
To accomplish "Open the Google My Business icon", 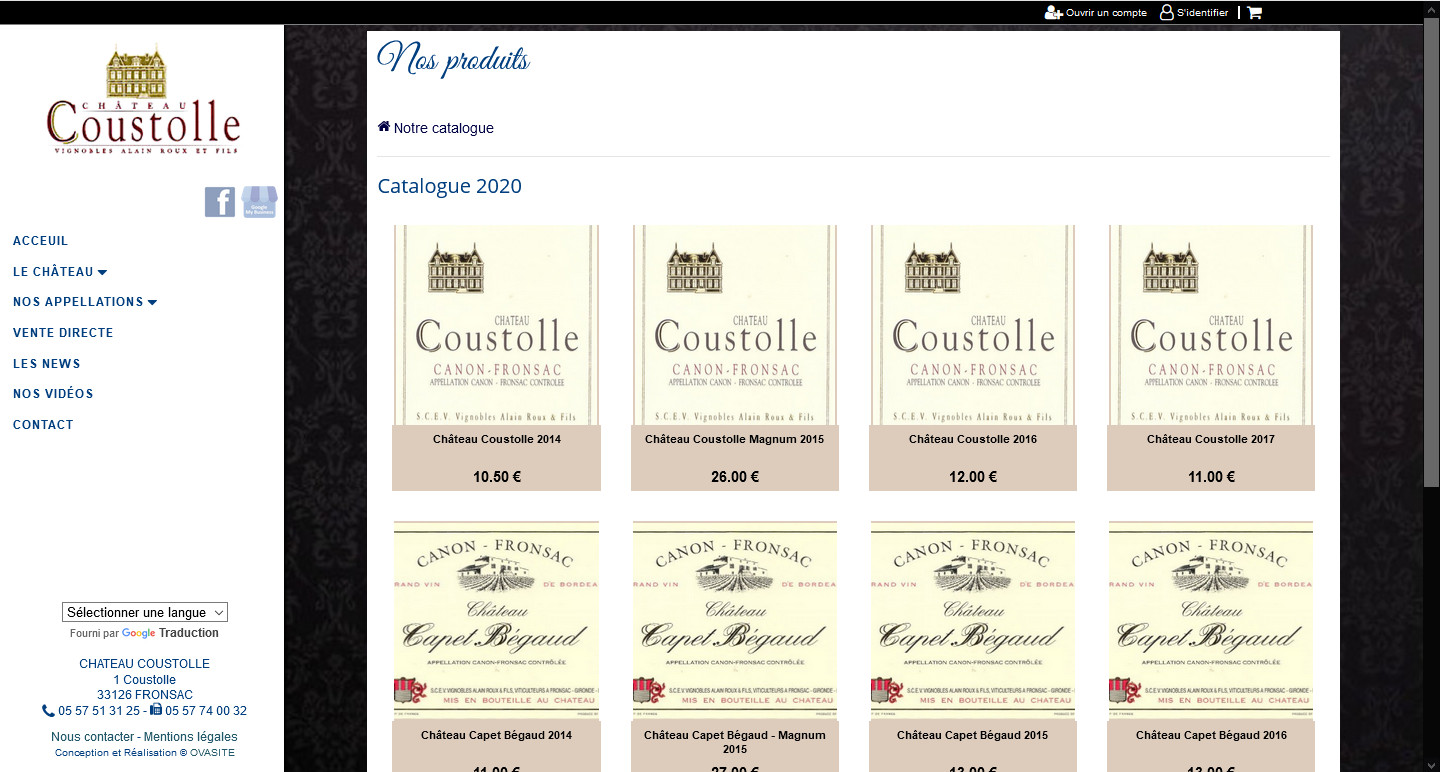I will click(259, 202).
